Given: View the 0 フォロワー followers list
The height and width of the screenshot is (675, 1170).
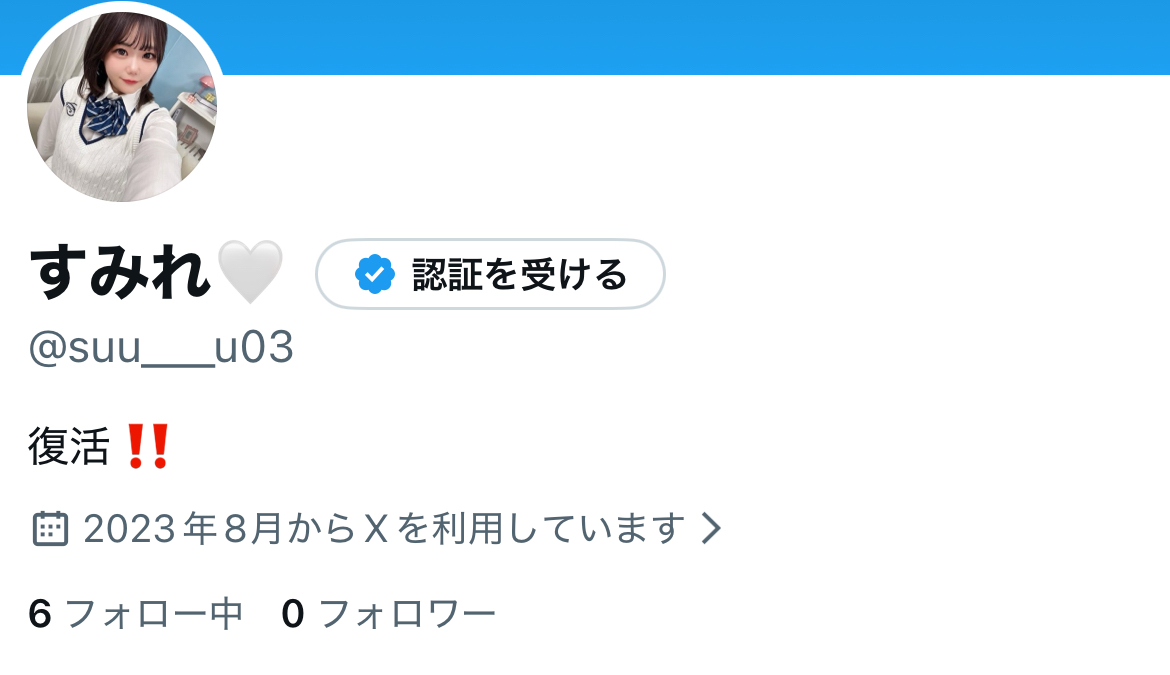Looking at the screenshot, I should coord(388,613).
